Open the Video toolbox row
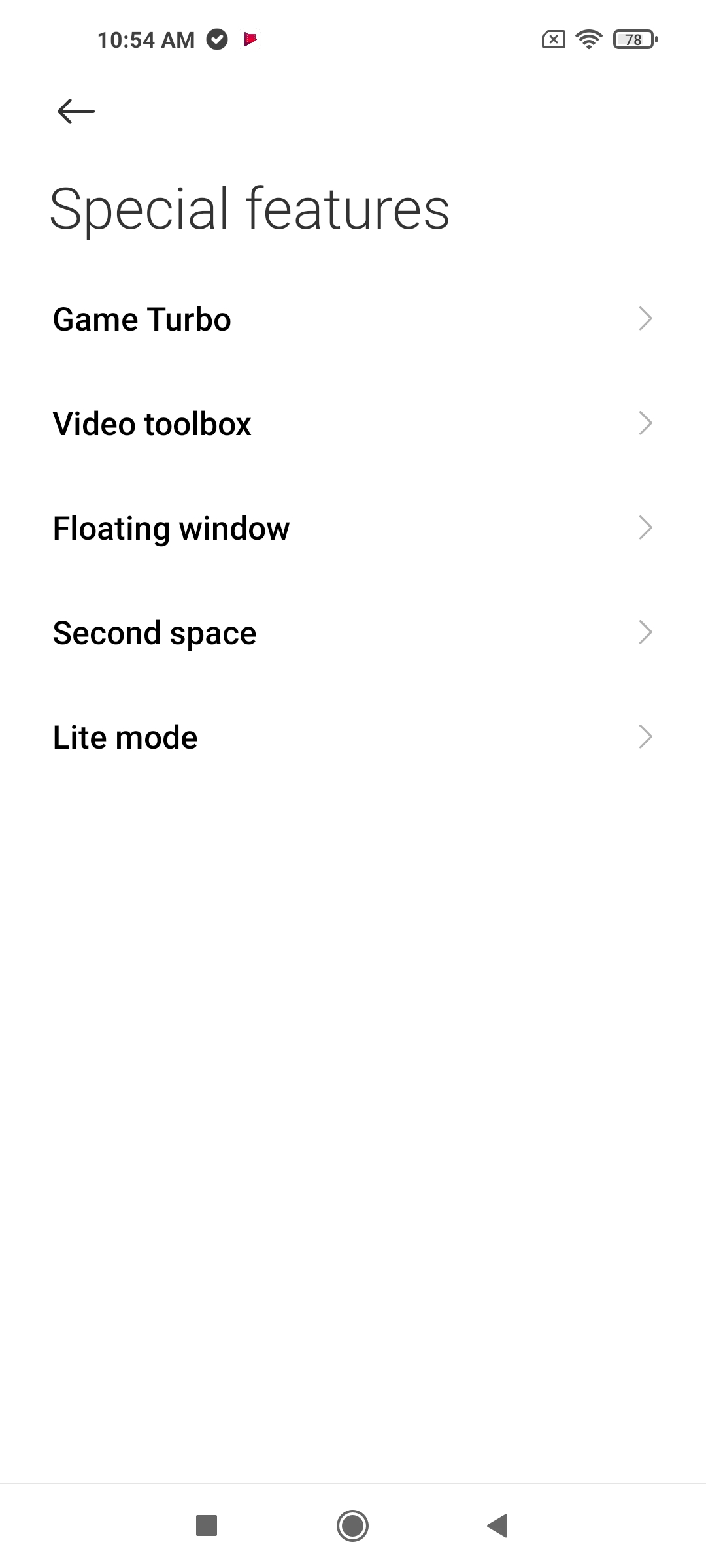The image size is (706, 1568). point(353,423)
